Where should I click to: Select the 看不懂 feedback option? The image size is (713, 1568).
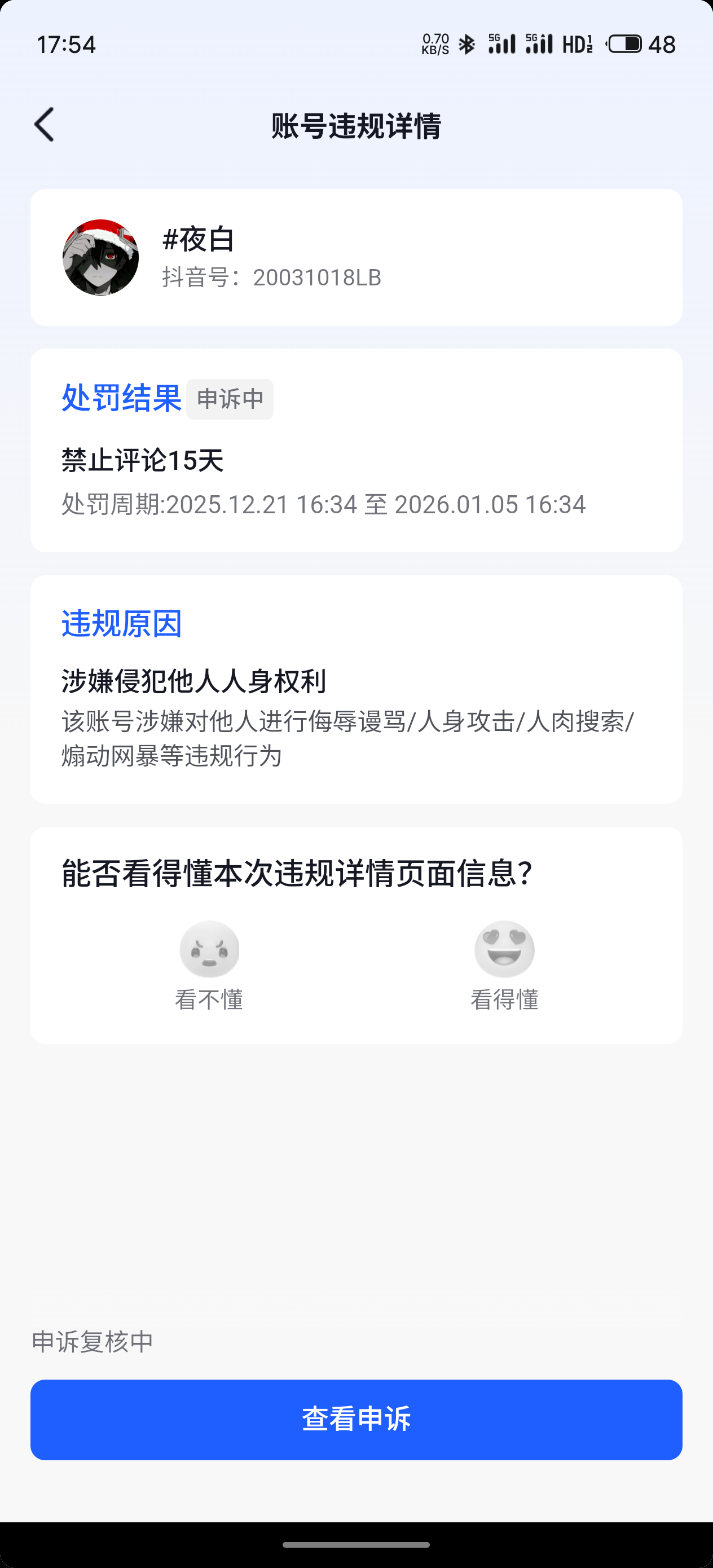point(209,965)
